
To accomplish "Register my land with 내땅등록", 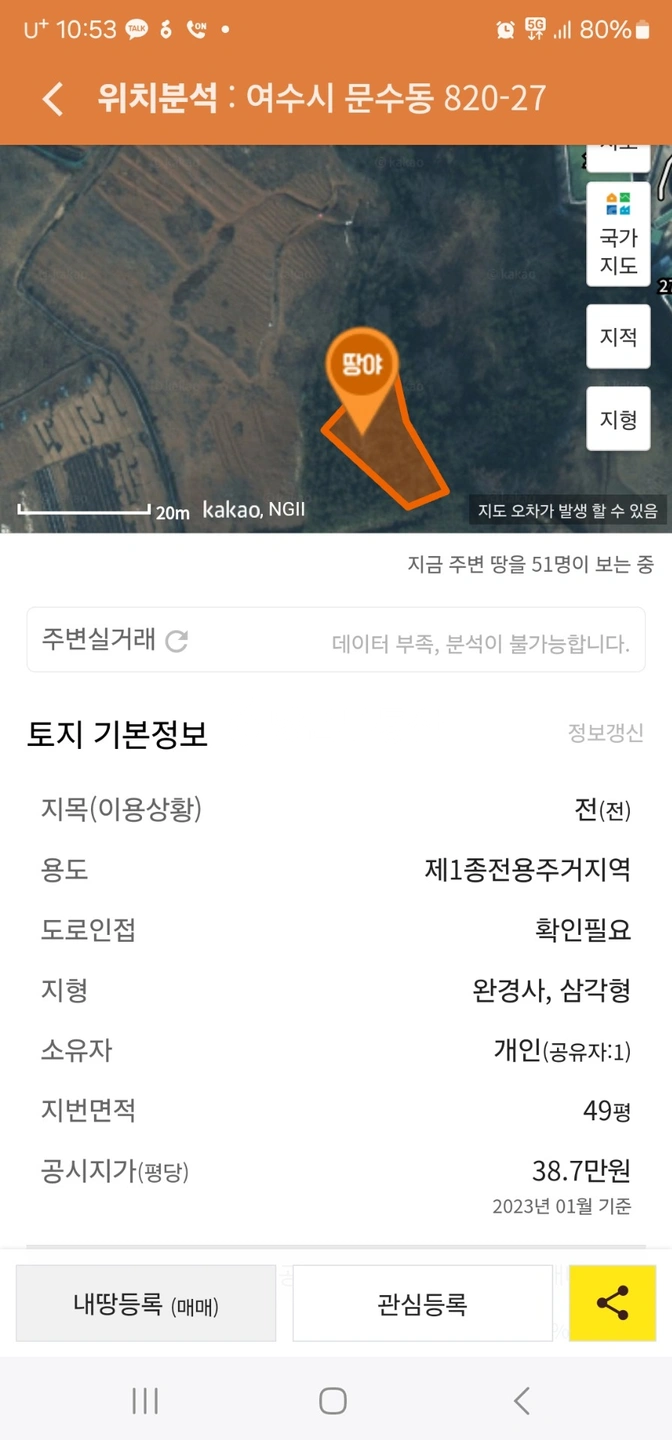I will (x=146, y=1303).
